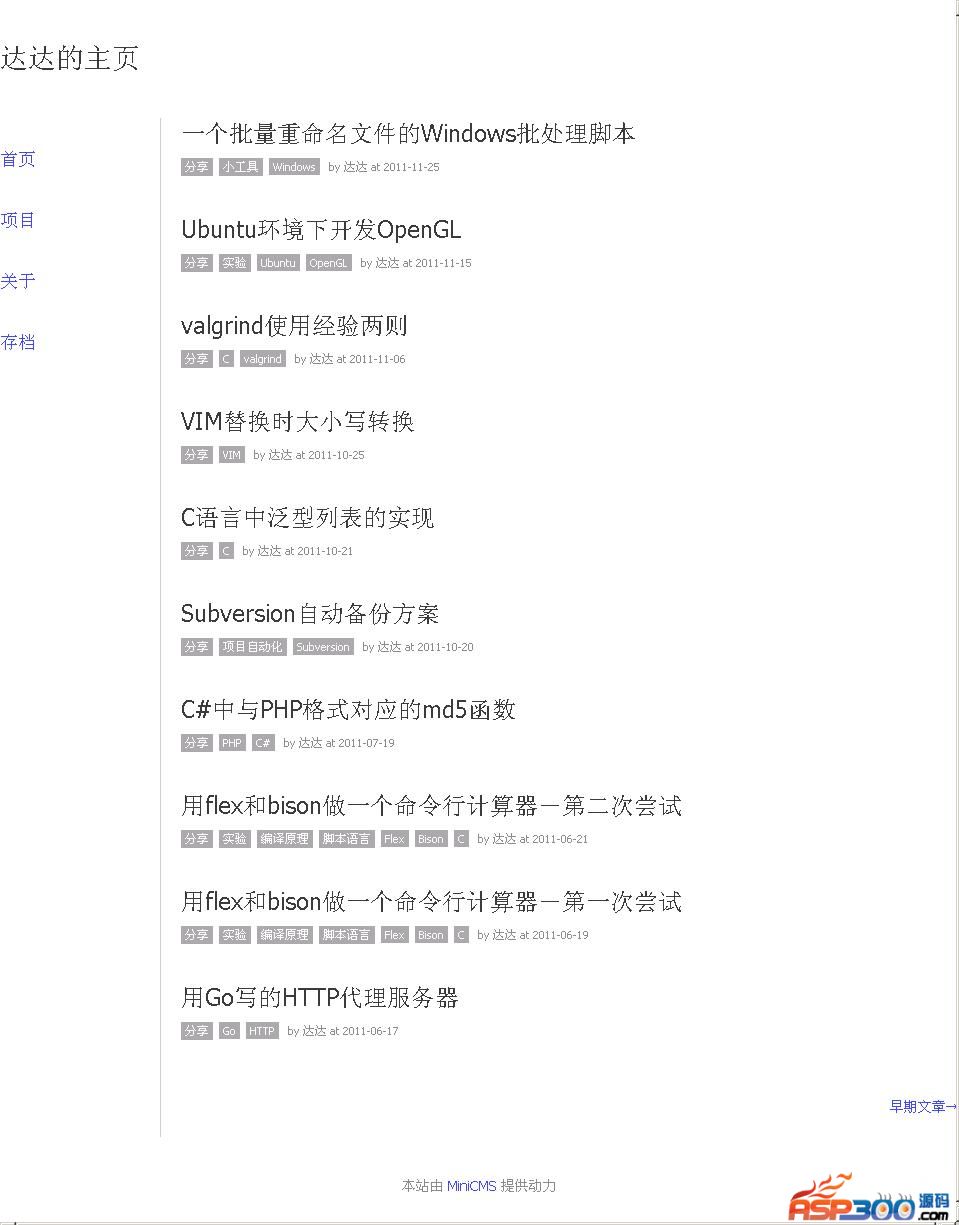
Task: Open the Subversion自动备份方案 post
Action: pos(310,614)
